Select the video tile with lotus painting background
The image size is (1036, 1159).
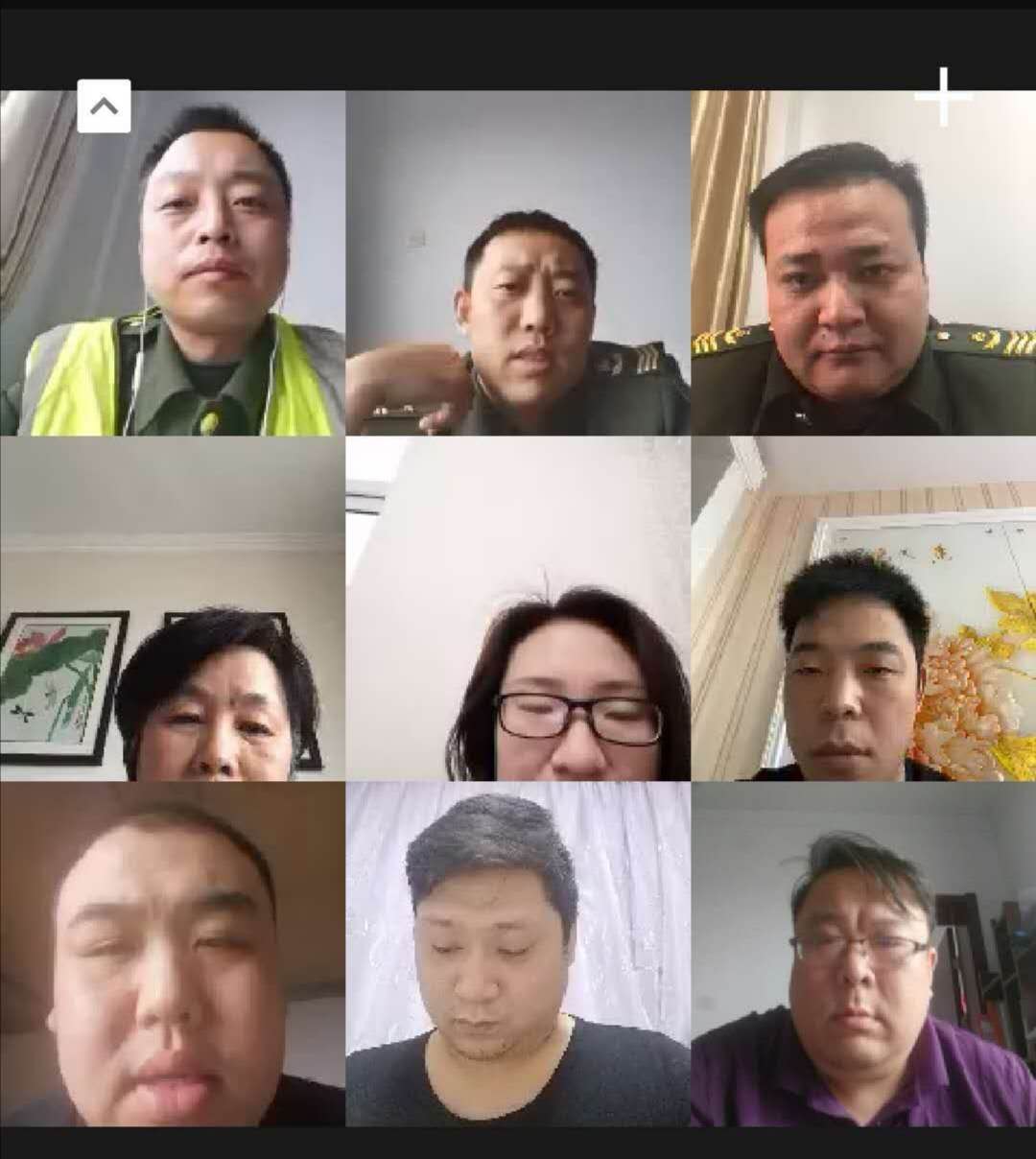(173, 609)
